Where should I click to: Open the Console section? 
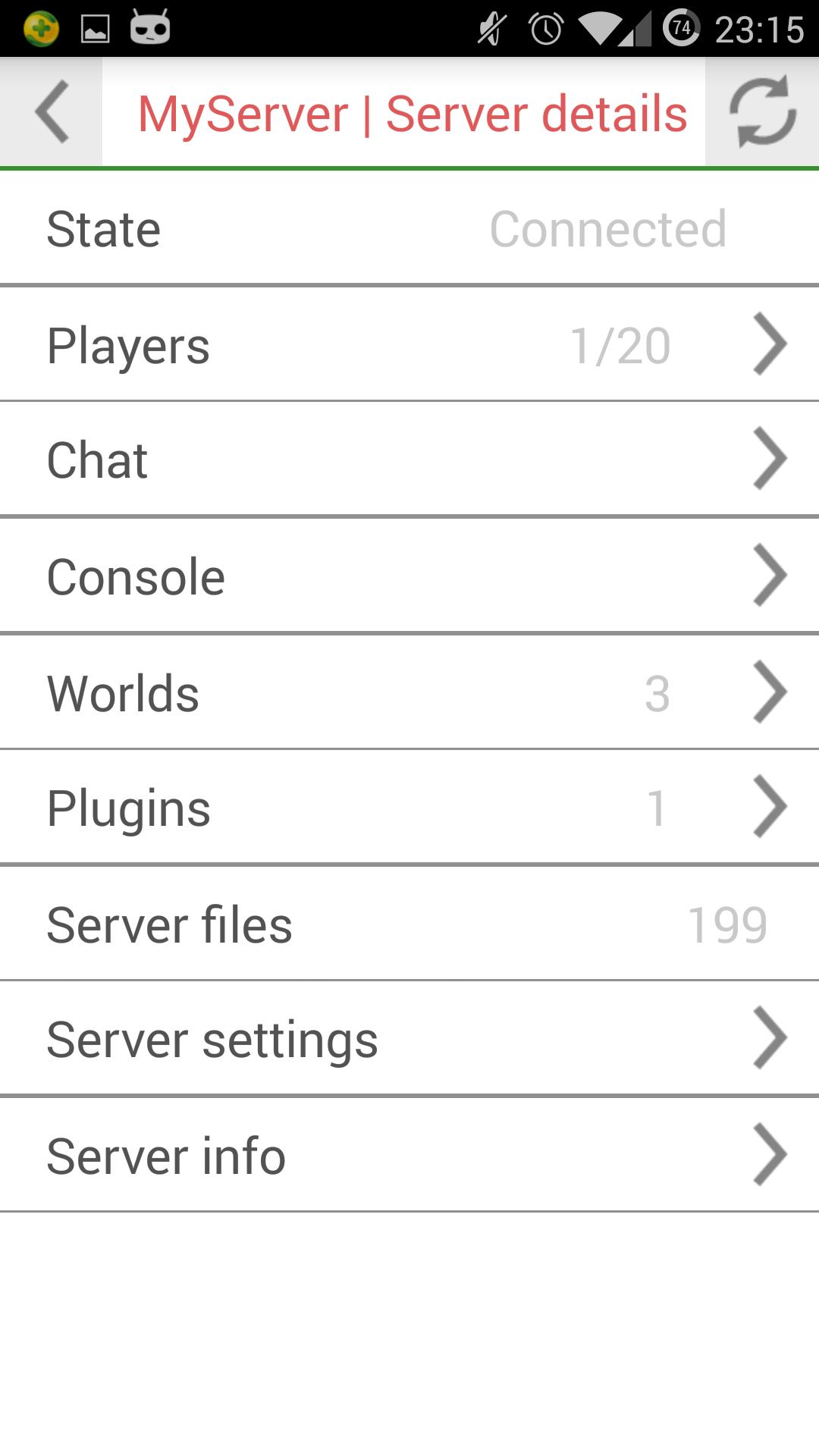pos(409,575)
